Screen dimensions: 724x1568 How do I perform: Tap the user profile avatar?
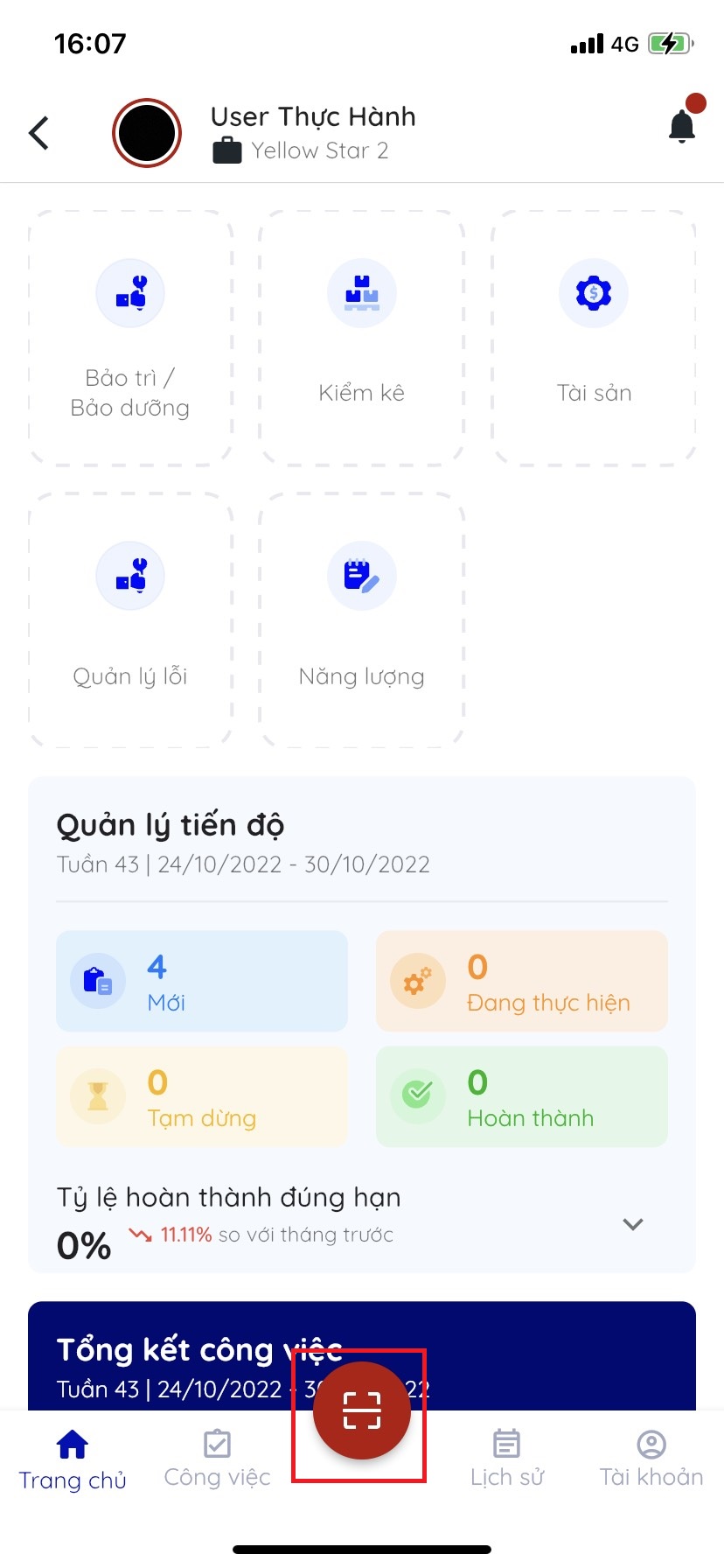pyautogui.click(x=147, y=133)
